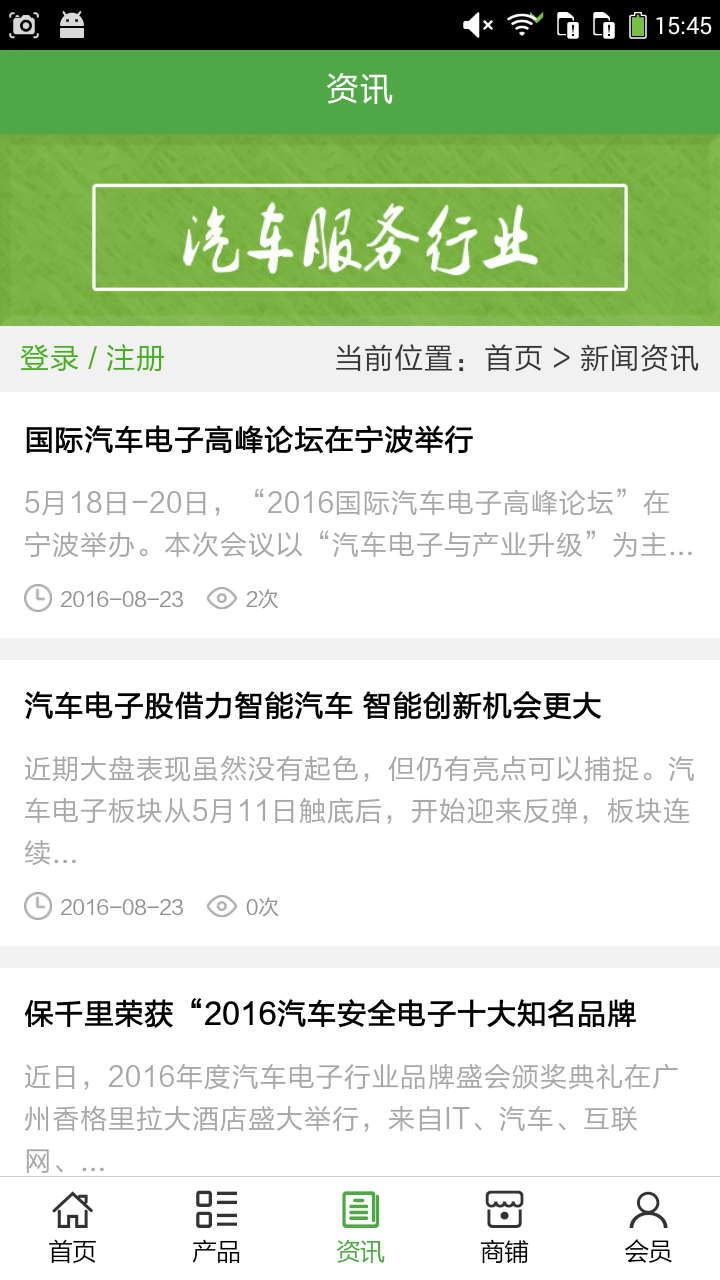
Task: Switch to the 首页 tab
Action: (x=72, y=1228)
